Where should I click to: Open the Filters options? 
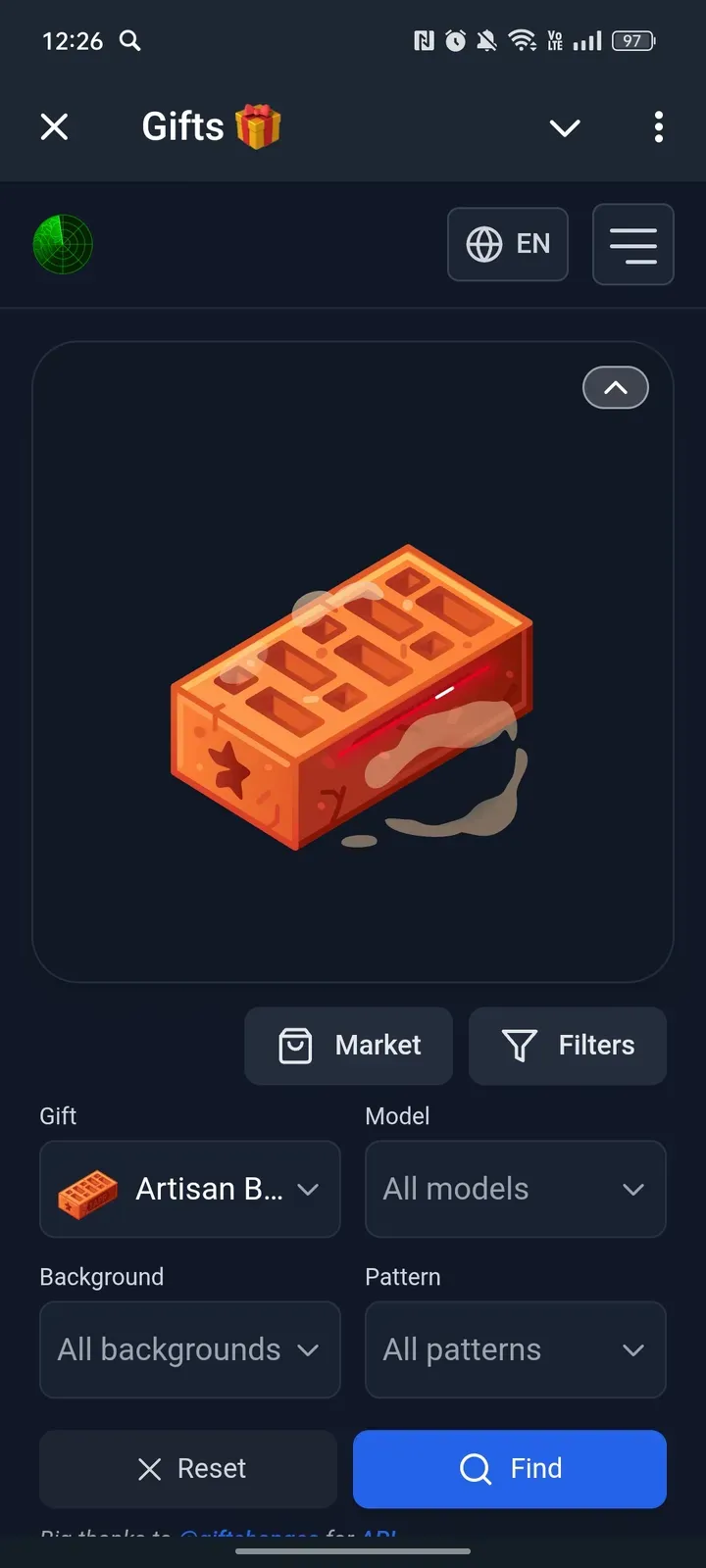click(568, 1046)
